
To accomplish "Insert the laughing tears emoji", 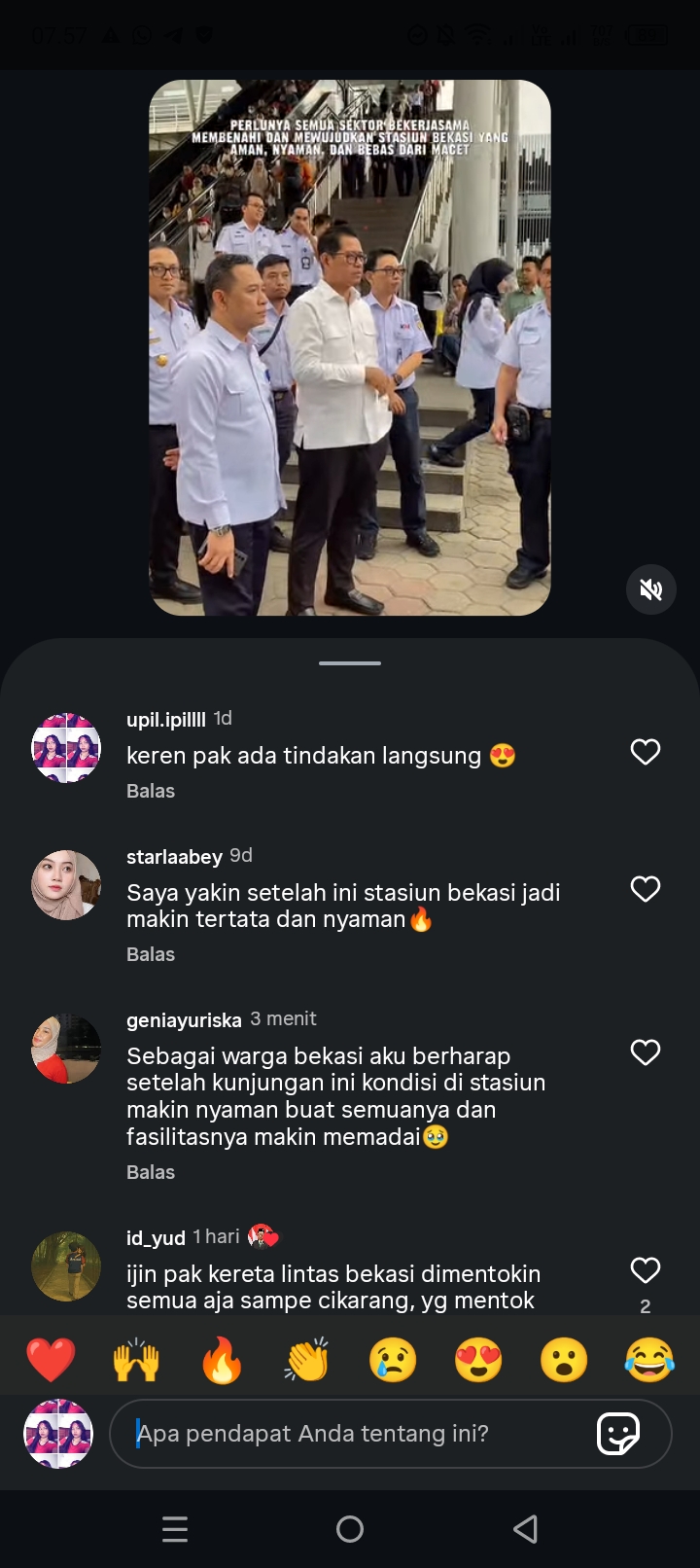I will coord(649,1359).
